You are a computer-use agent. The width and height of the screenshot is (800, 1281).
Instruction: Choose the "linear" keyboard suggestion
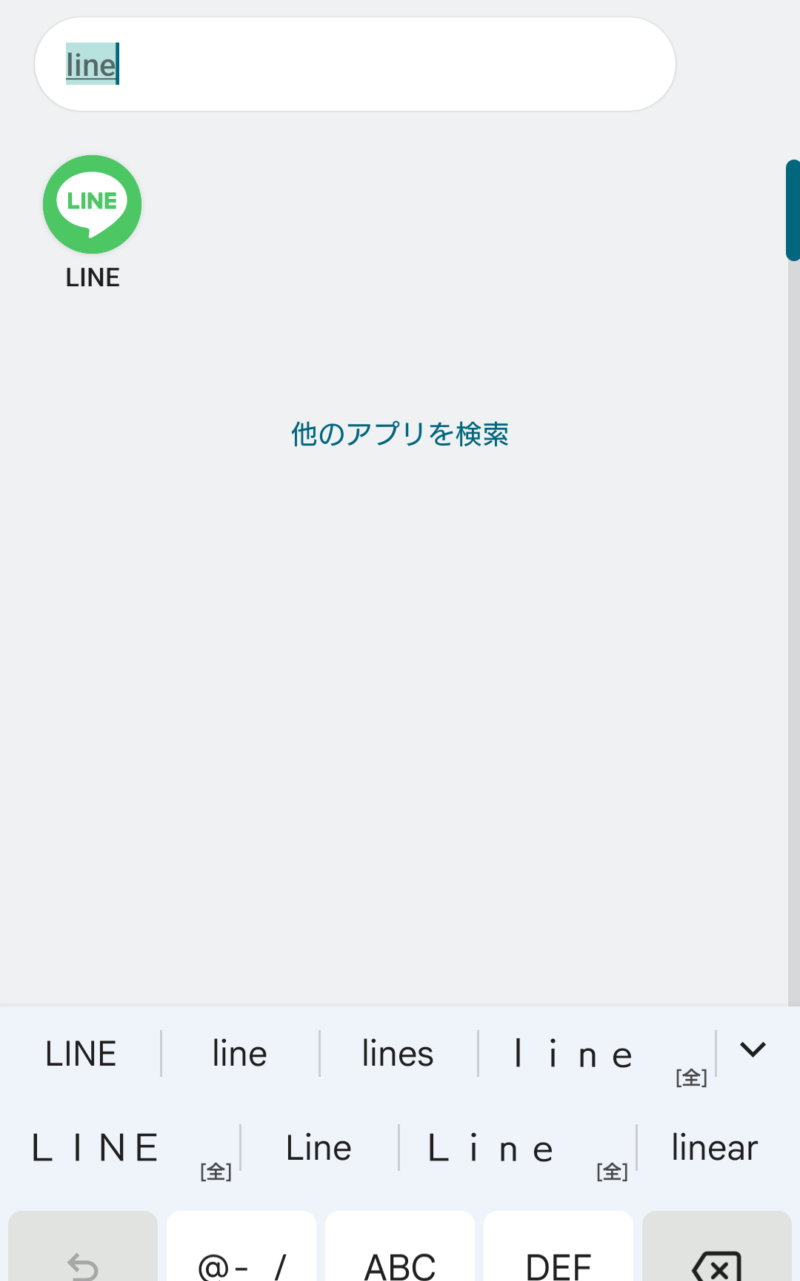715,1148
